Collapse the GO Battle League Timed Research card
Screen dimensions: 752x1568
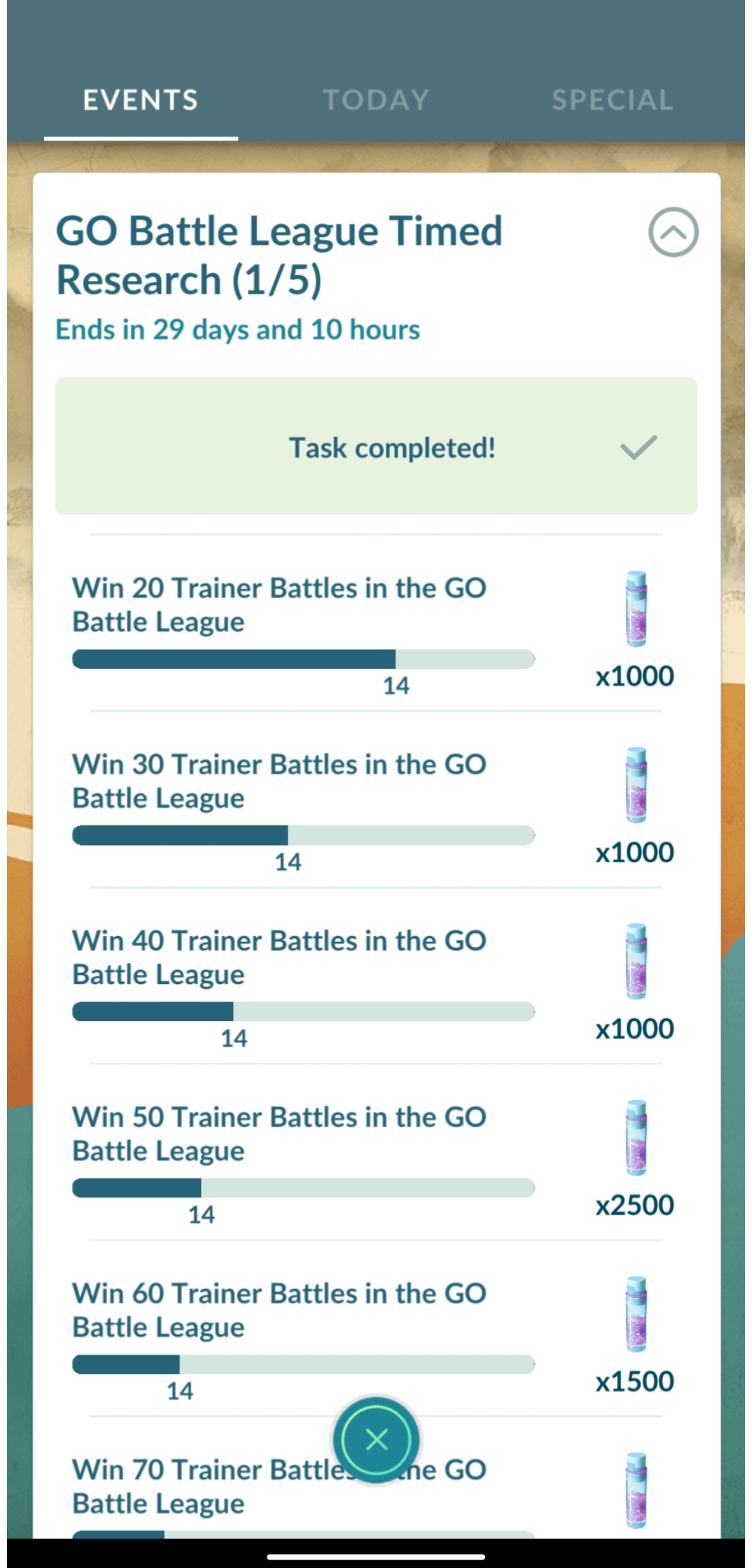[x=673, y=232]
